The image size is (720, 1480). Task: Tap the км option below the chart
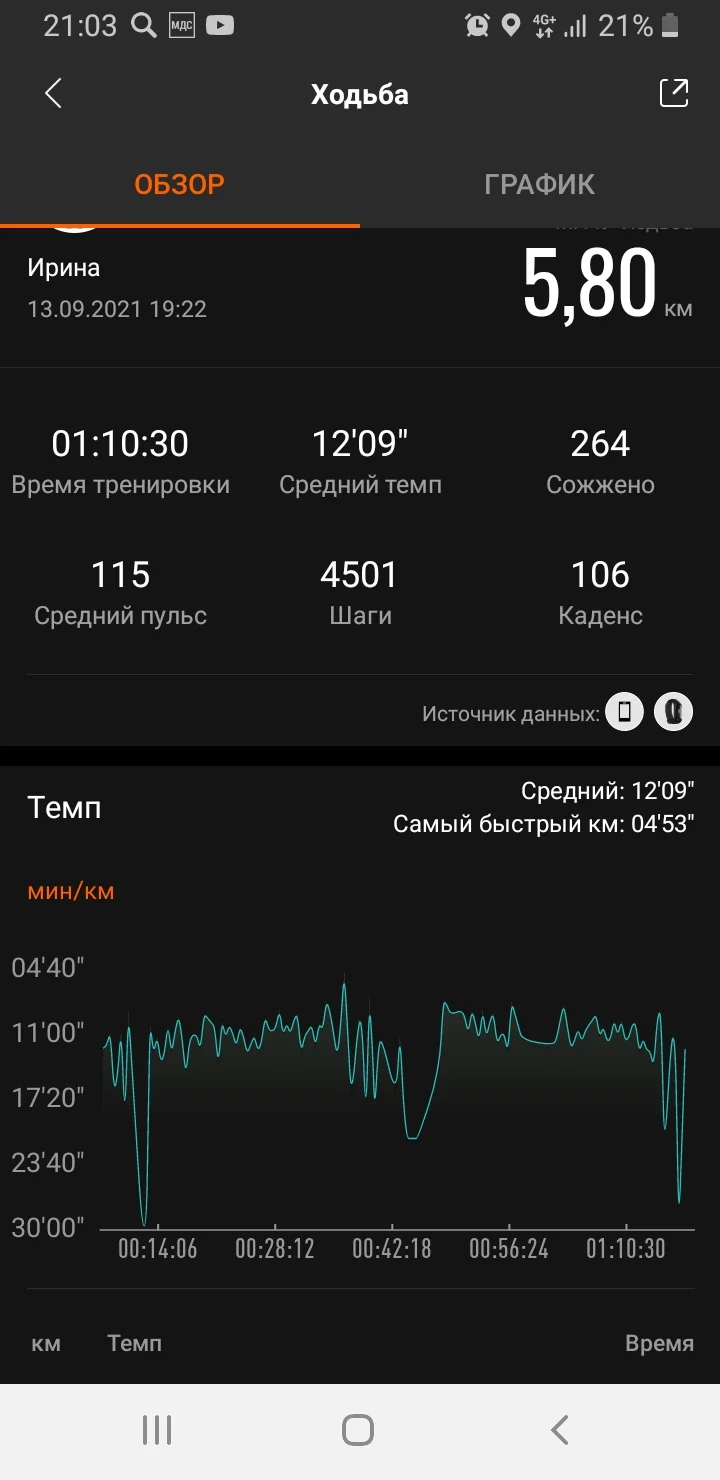click(x=47, y=1343)
